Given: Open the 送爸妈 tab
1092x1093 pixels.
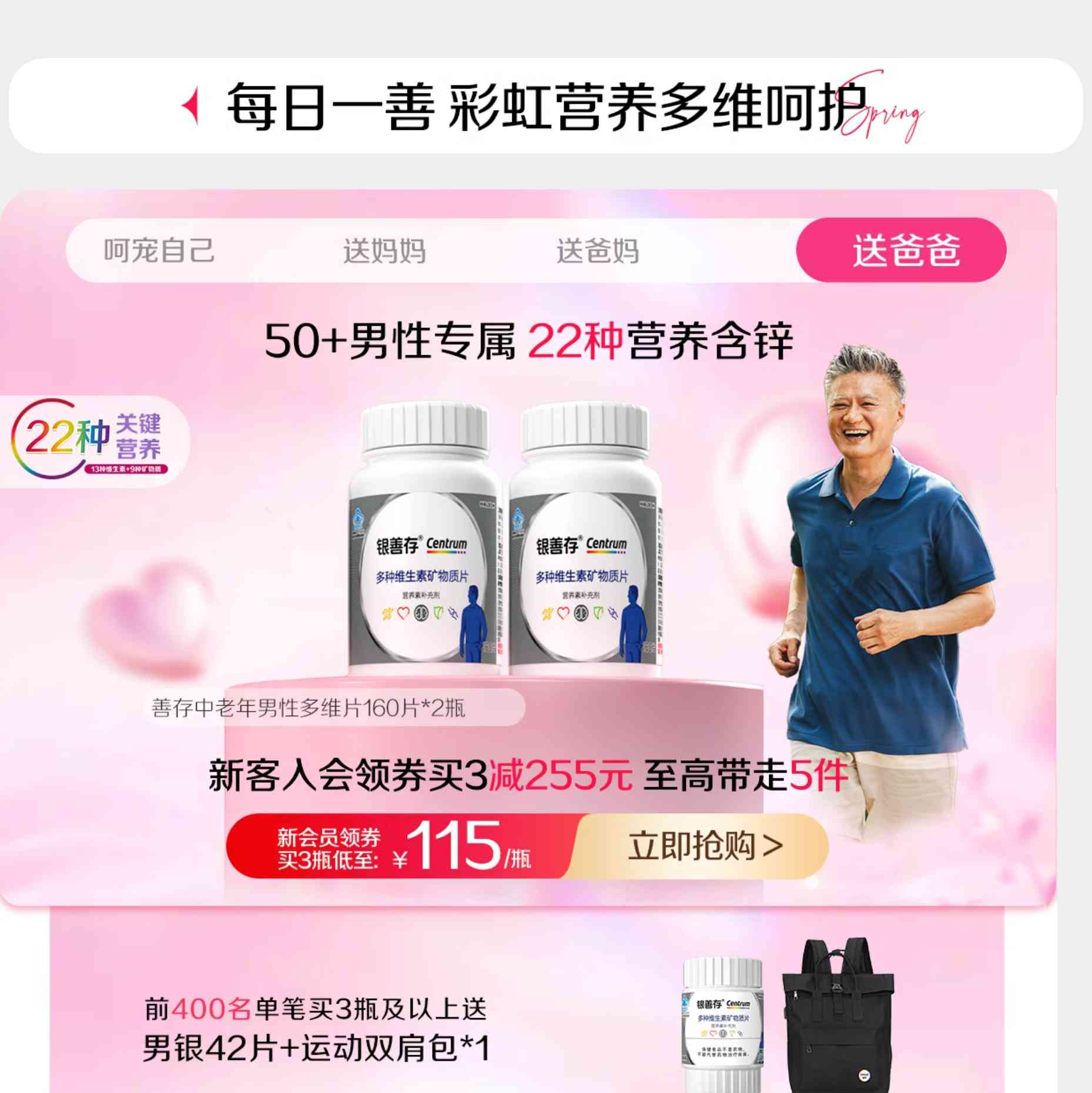Looking at the screenshot, I should click(597, 251).
